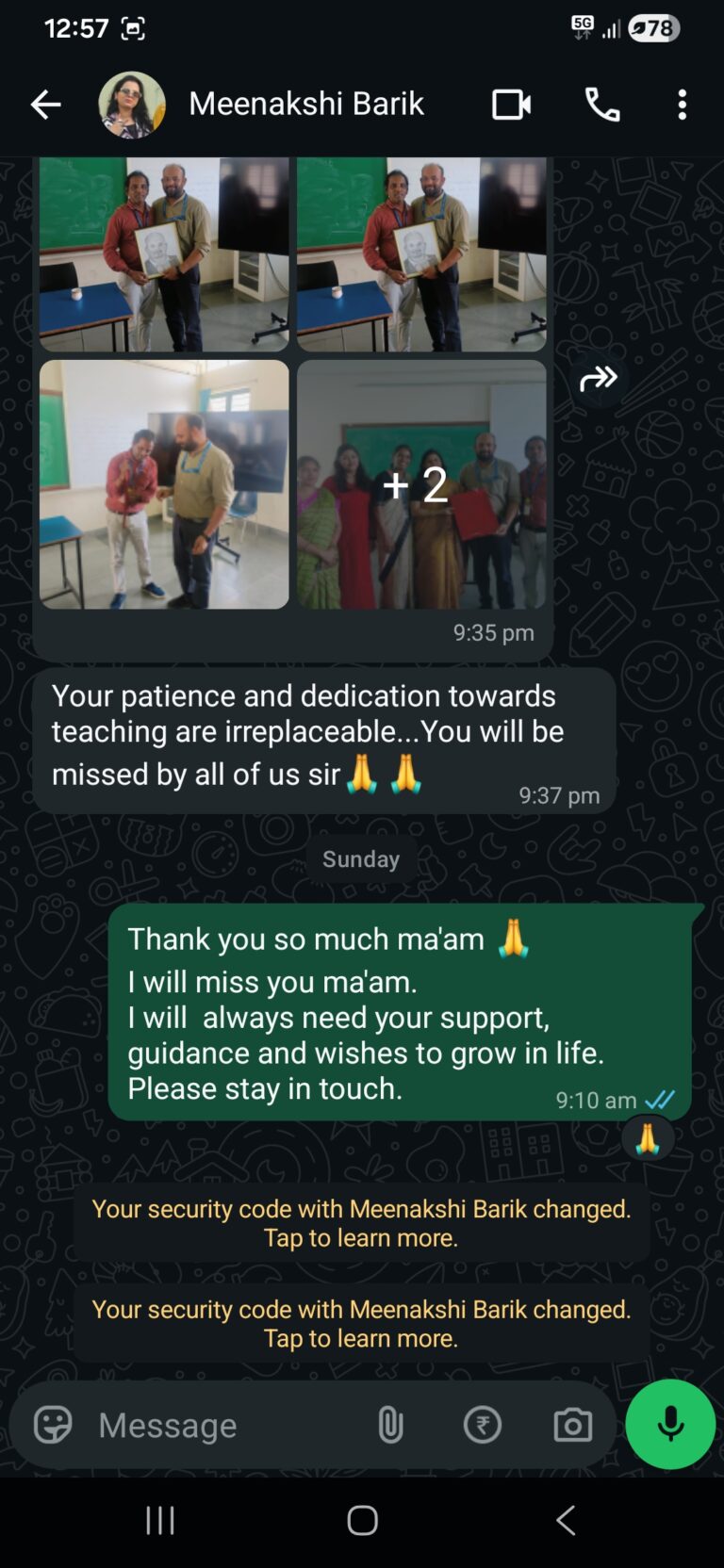Record a voice message with the microphone
This screenshot has height=1568, width=724.
(670, 1424)
